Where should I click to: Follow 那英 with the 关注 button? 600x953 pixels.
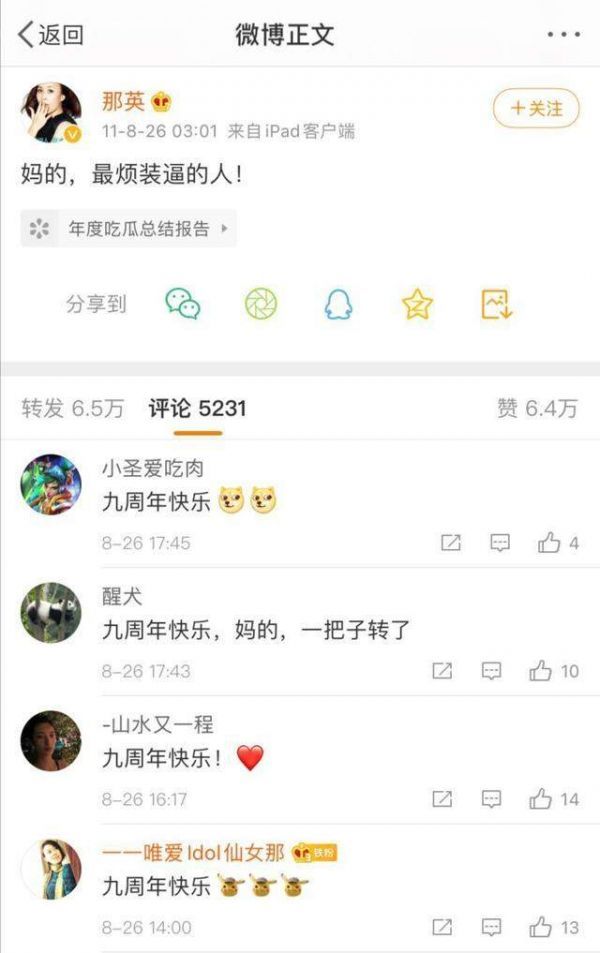pos(535,108)
